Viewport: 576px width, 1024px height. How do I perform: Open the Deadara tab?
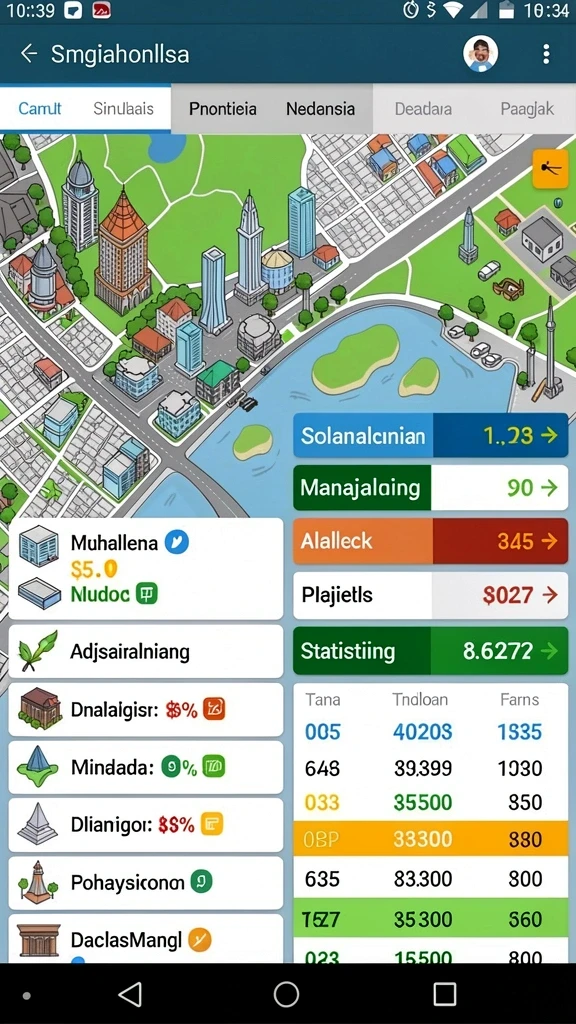coord(423,108)
